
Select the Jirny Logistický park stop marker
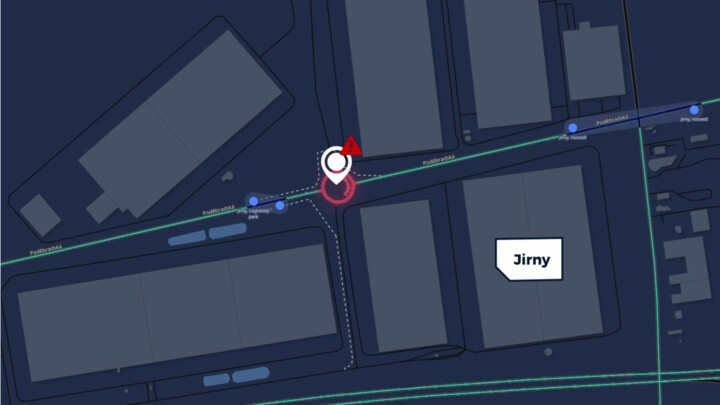pos(254,201)
